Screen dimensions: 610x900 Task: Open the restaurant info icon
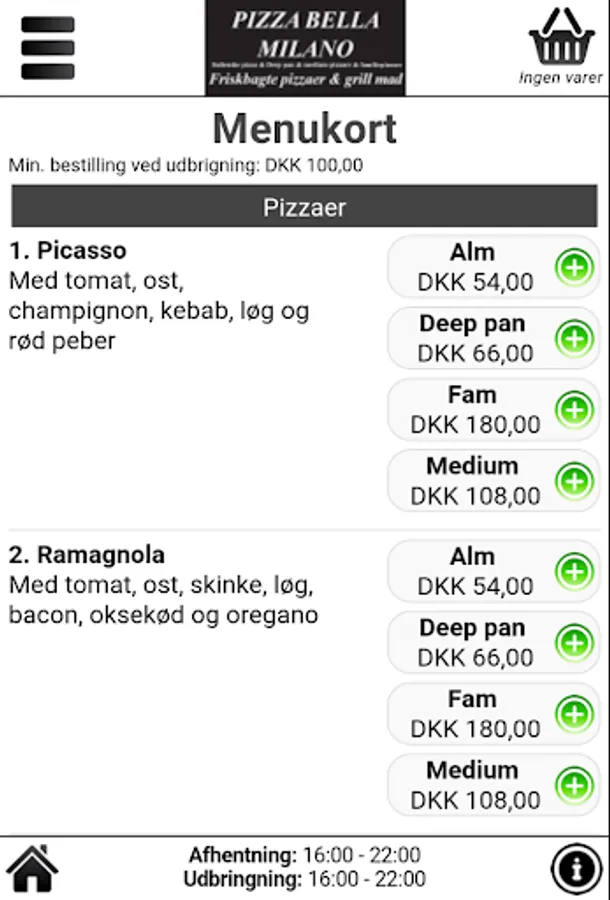point(577,868)
